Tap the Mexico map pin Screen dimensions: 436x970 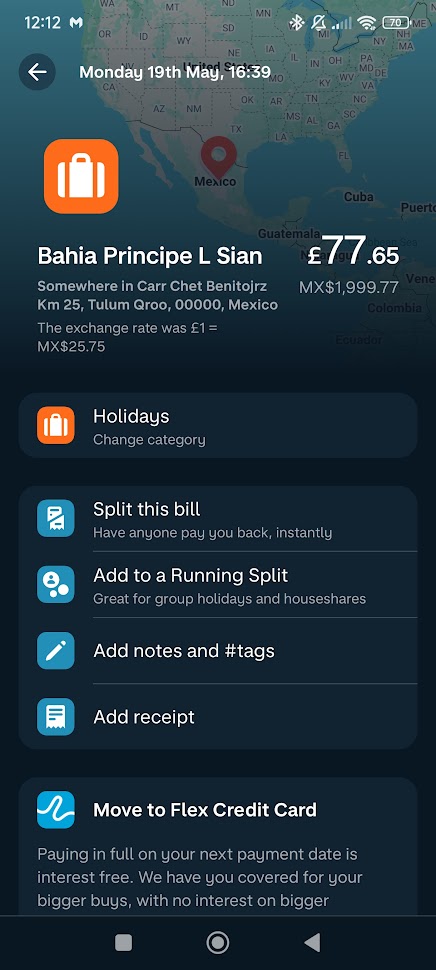[x=219, y=157]
